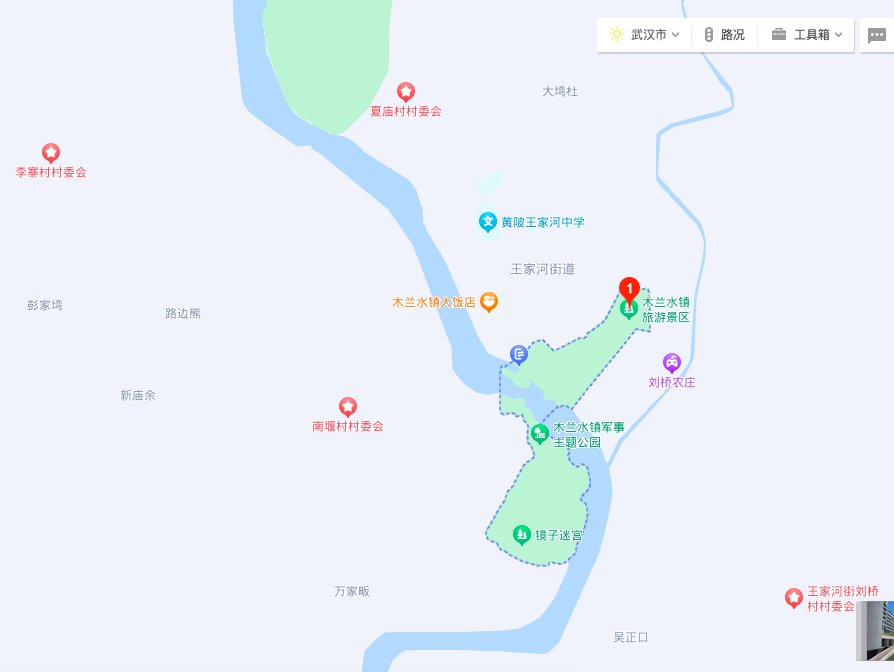Expand the 工具箱 toolbox menu
Image resolution: width=894 pixels, height=672 pixels.
pos(807,34)
